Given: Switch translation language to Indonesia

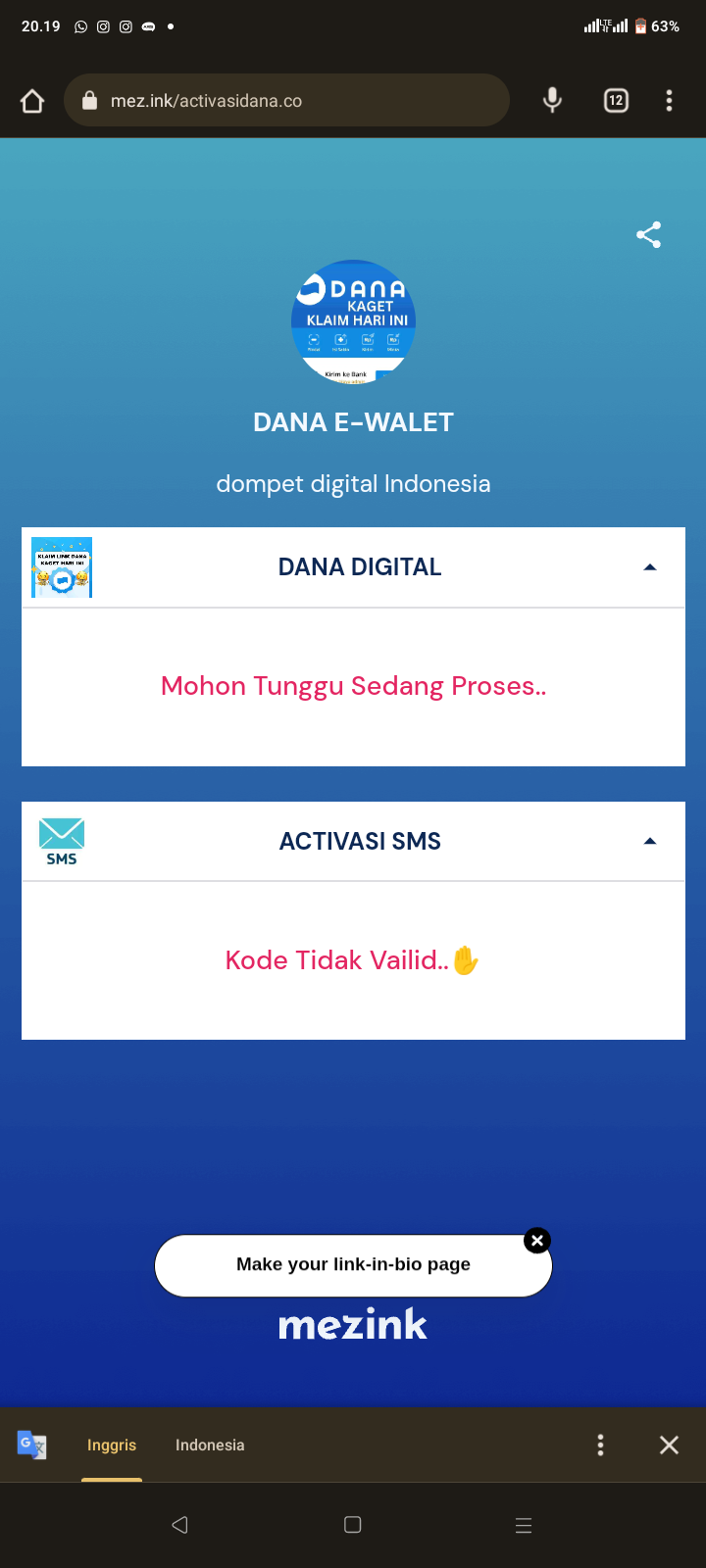Looking at the screenshot, I should (x=209, y=1444).
